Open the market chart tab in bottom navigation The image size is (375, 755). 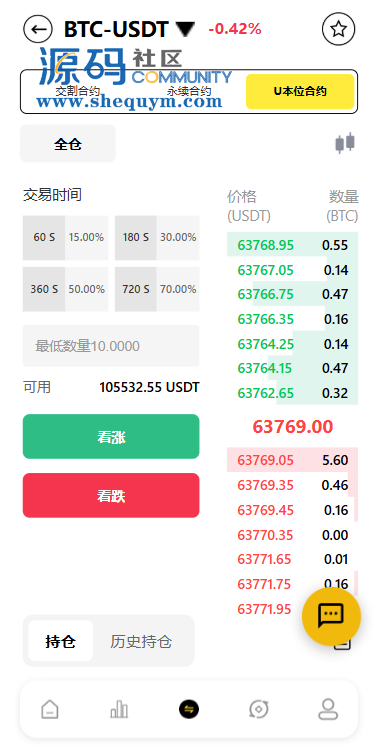click(x=119, y=709)
